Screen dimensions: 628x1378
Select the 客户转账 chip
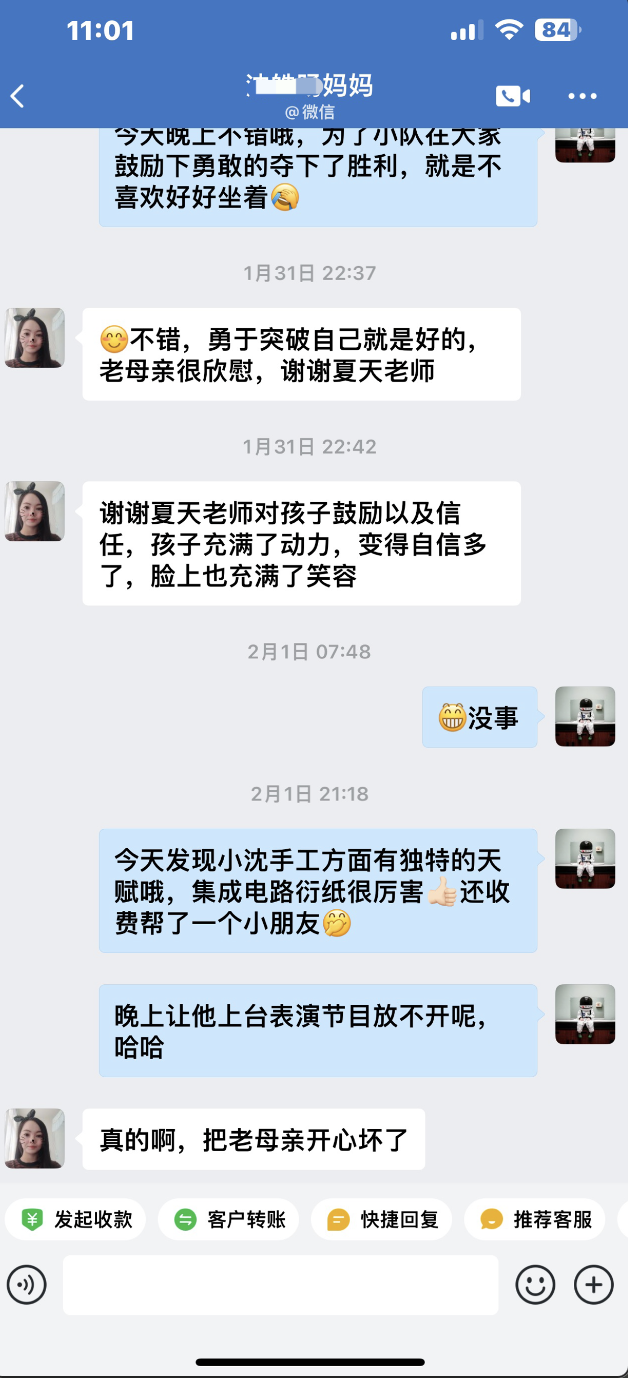coord(229,1219)
